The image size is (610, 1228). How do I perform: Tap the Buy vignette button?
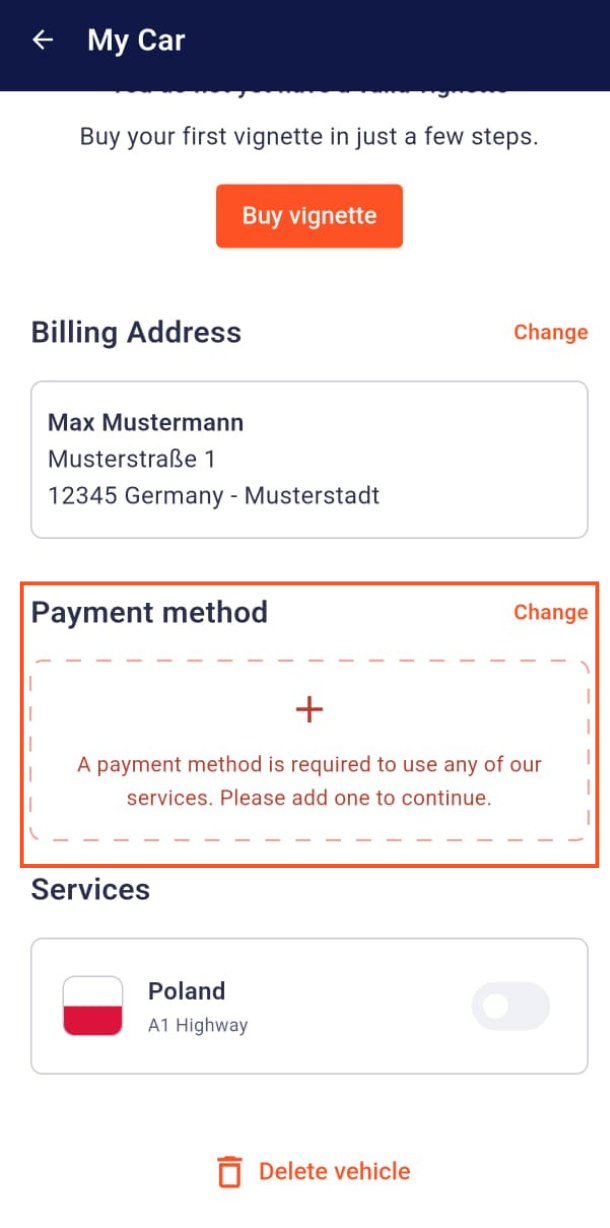pos(309,216)
